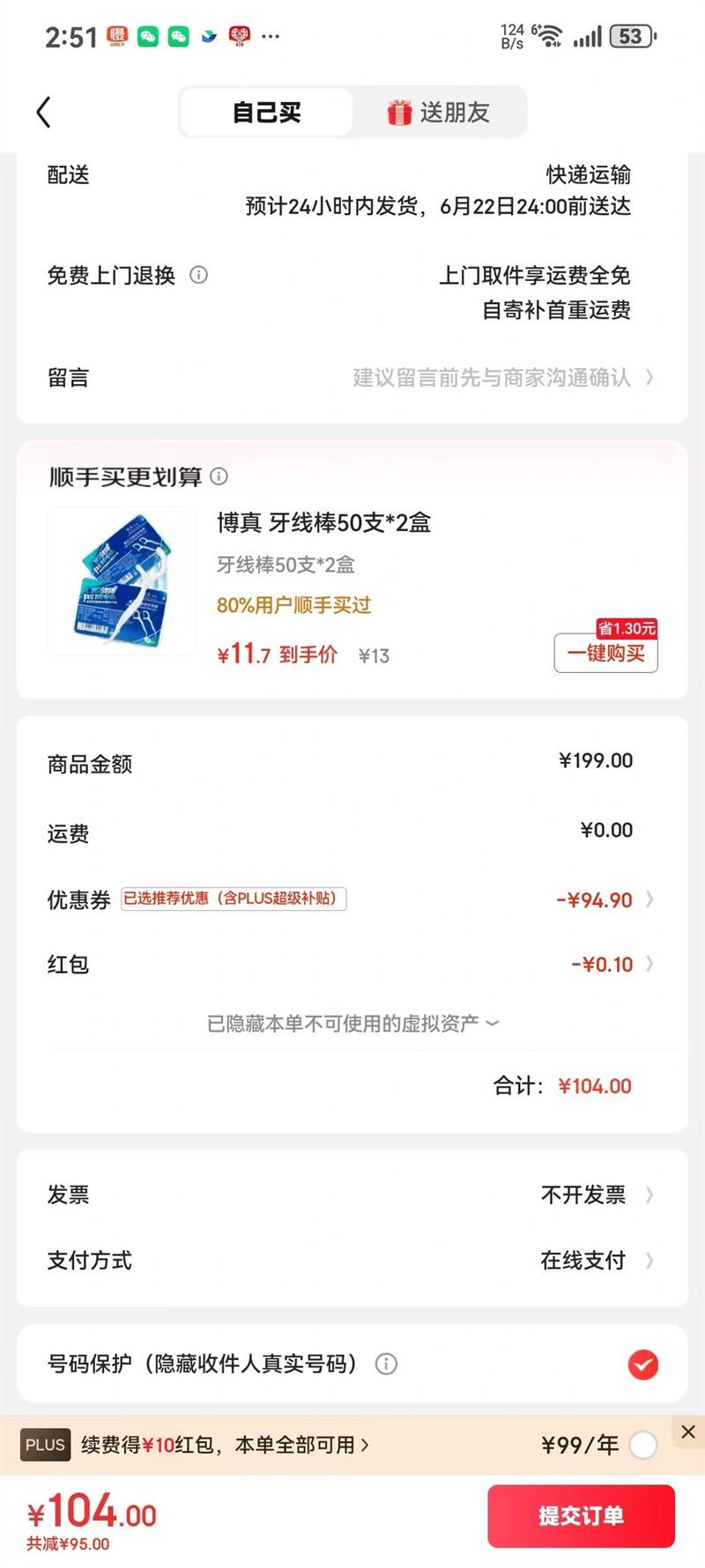Open info icon beside 顺手买更划算
Image resolution: width=705 pixels, height=1568 pixels.
click(219, 477)
